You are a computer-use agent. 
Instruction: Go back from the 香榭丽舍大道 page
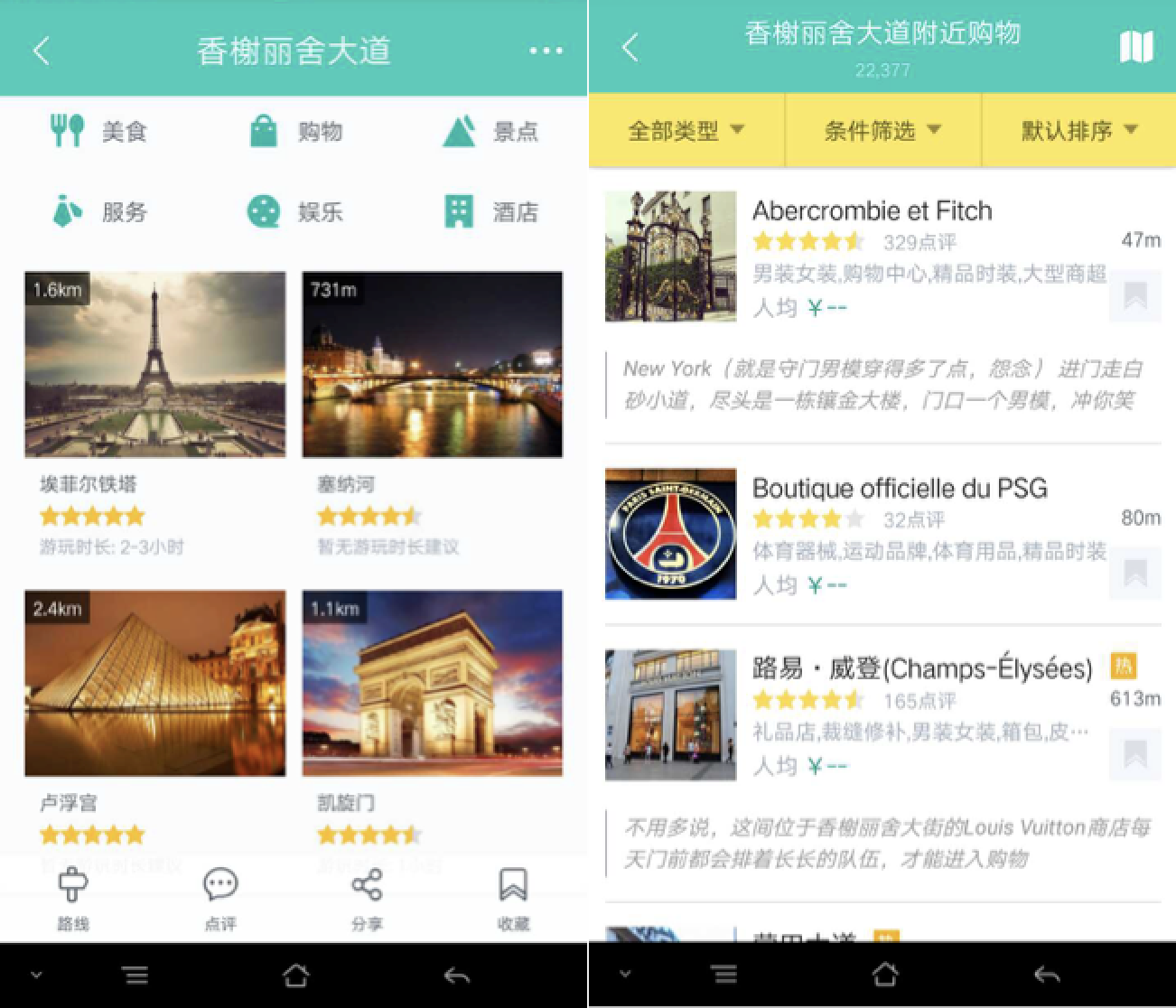(42, 51)
